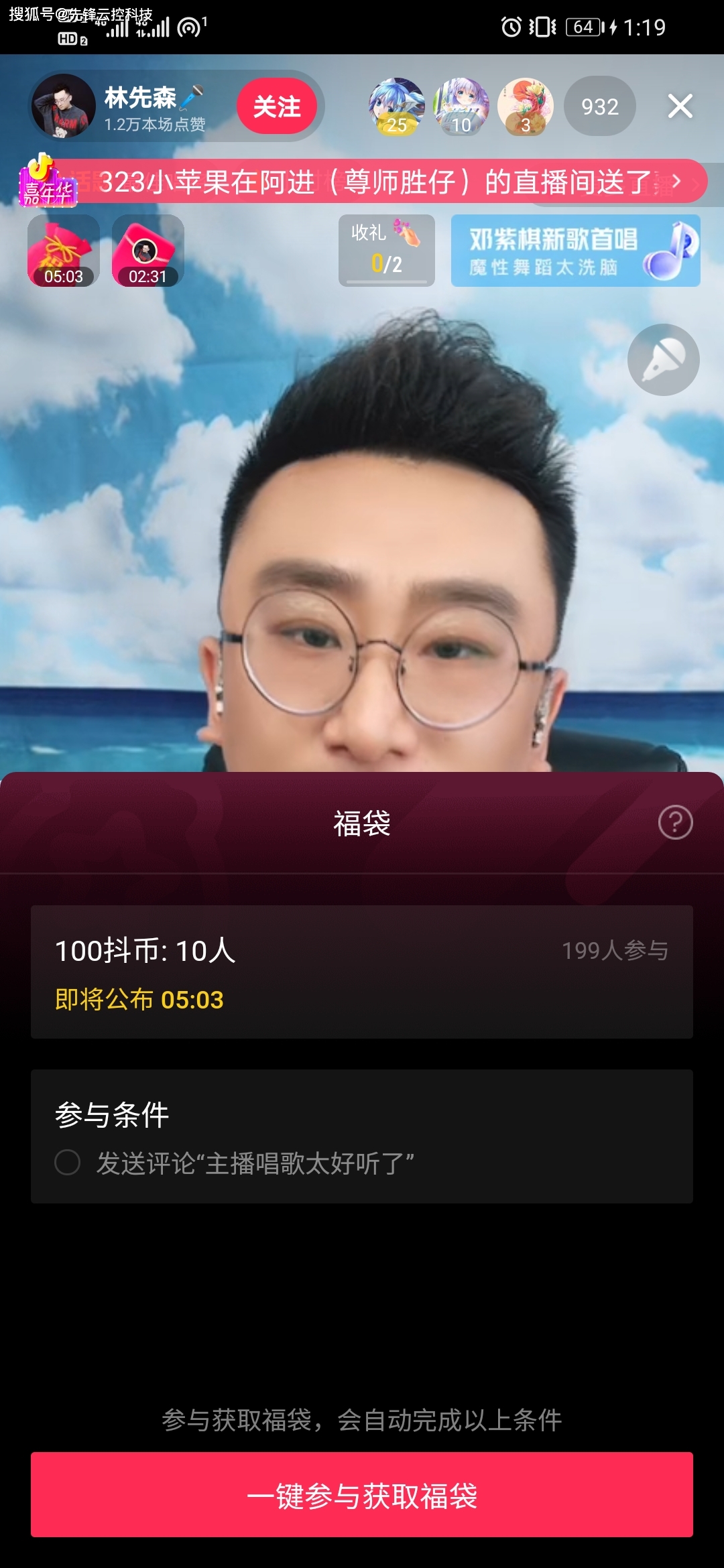Select 发送评论 condition radio button
Image resolution: width=724 pixels, height=1568 pixels.
[68, 1163]
